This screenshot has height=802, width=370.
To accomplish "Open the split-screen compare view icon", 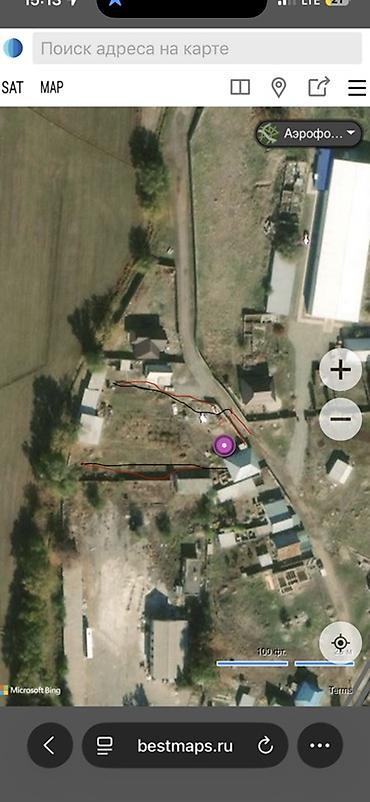I will pyautogui.click(x=240, y=87).
